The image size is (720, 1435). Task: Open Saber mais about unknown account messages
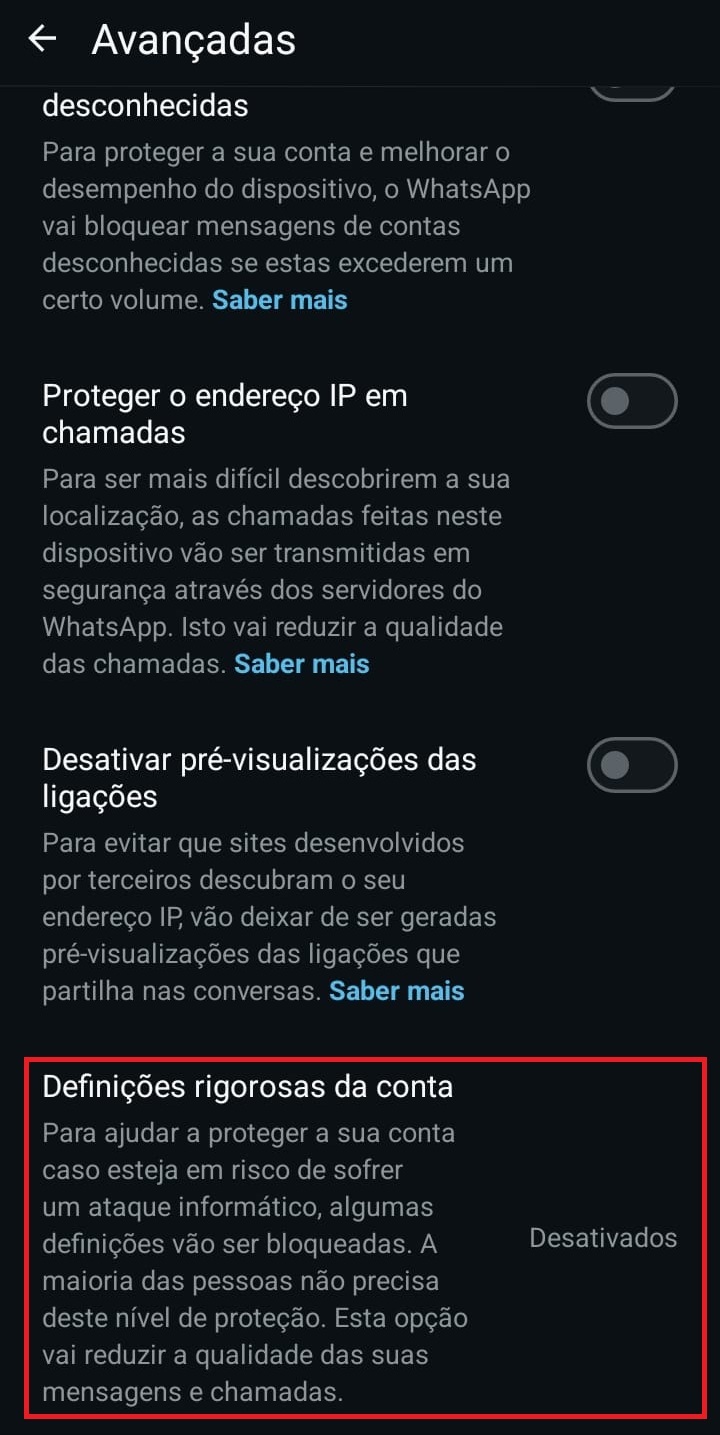[280, 300]
